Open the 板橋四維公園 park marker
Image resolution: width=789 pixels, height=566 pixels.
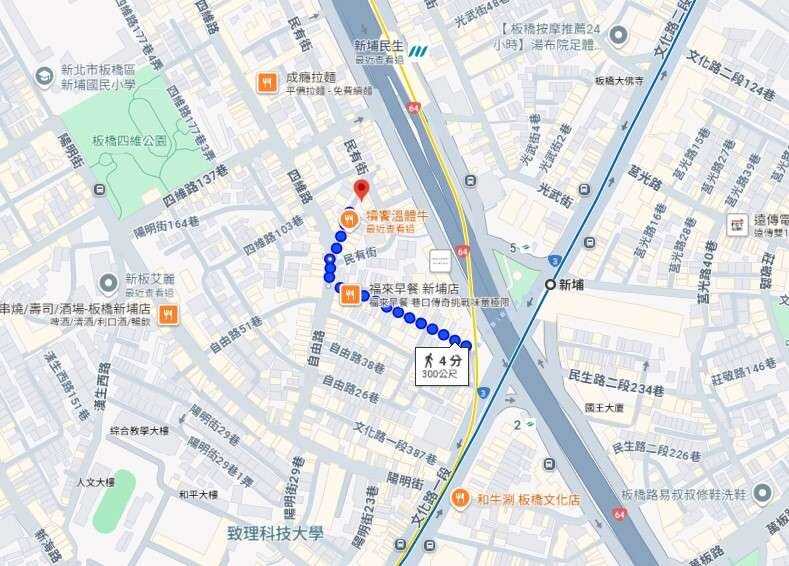point(99,189)
